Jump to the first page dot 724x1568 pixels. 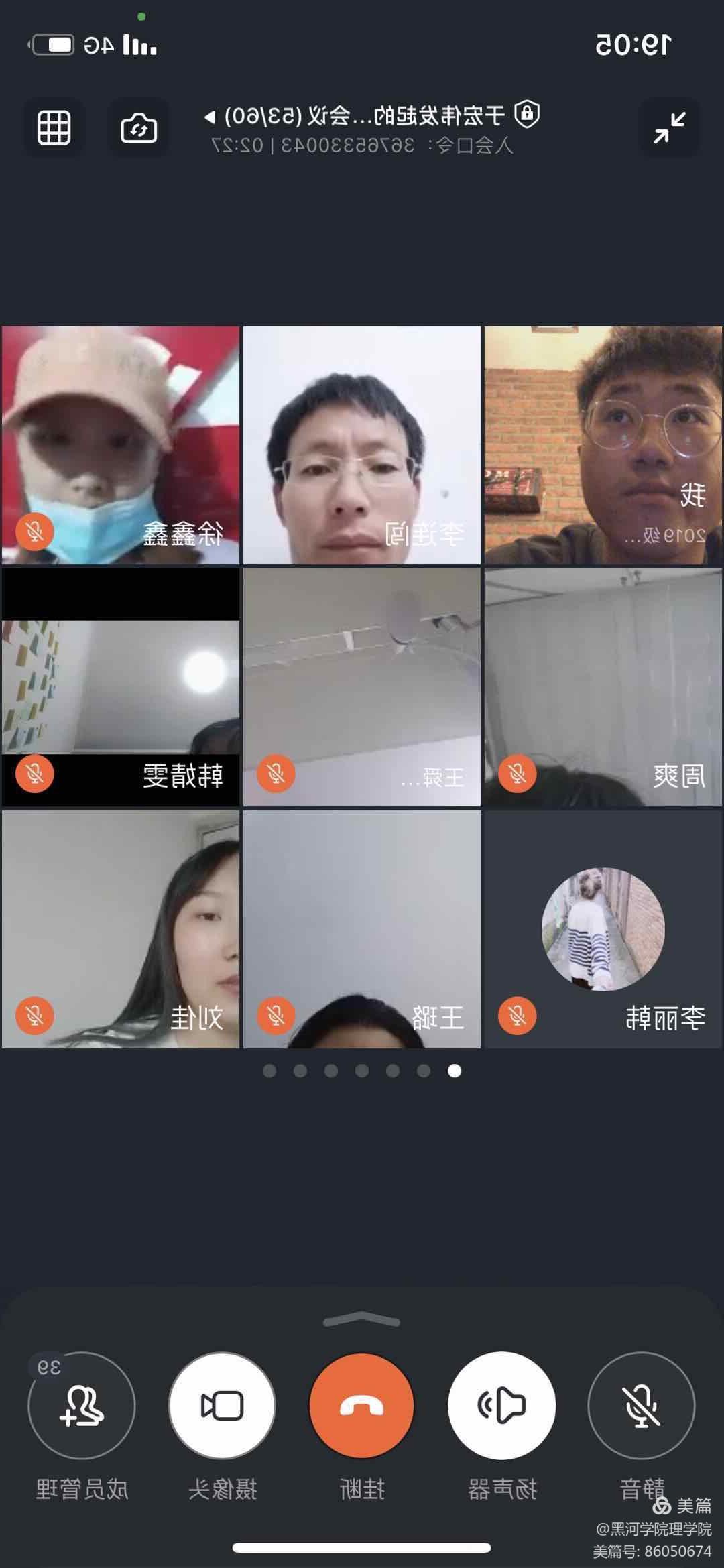[x=269, y=1071]
